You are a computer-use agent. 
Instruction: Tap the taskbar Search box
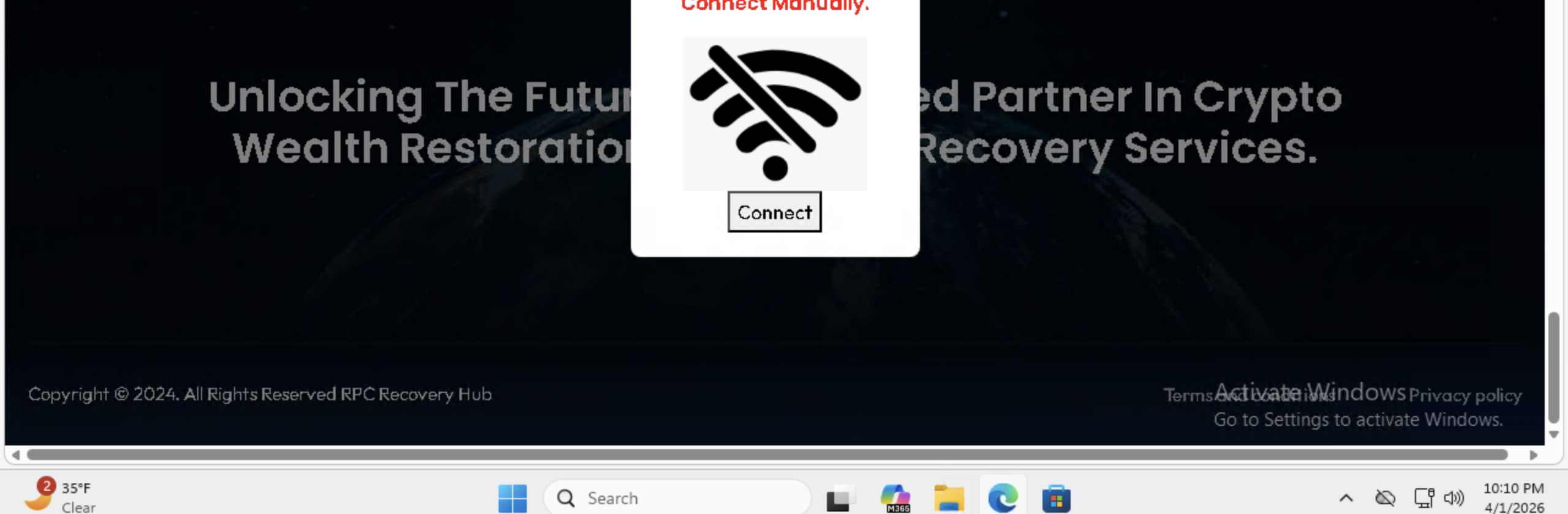(x=677, y=498)
